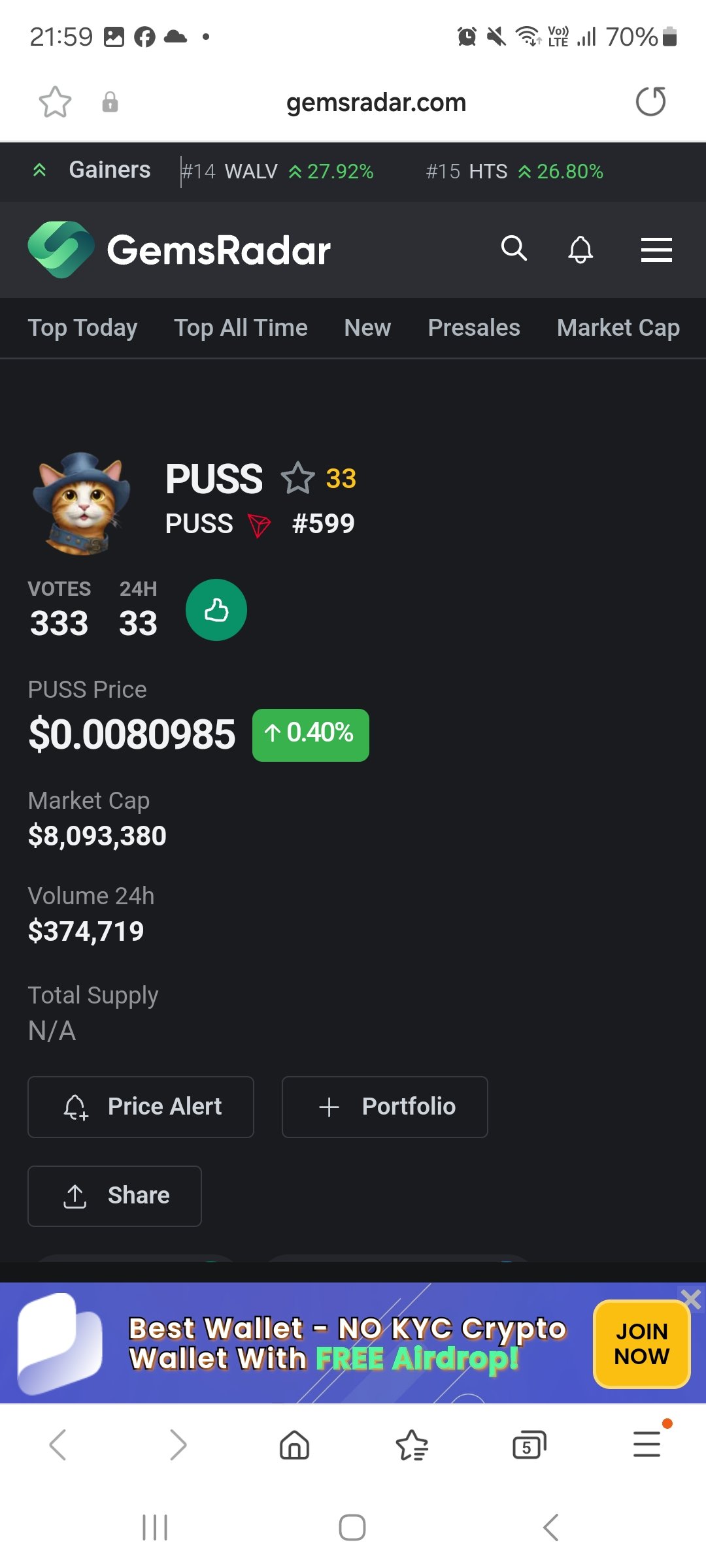Add PUSS to Portfolio
This screenshot has width=706, height=1568.
pos(384,1107)
